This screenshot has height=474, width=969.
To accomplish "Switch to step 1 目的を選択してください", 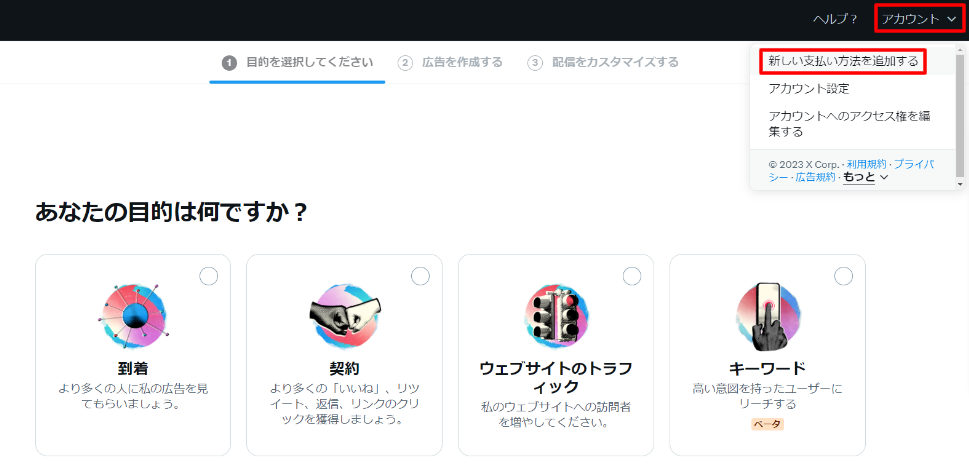I will click(298, 62).
